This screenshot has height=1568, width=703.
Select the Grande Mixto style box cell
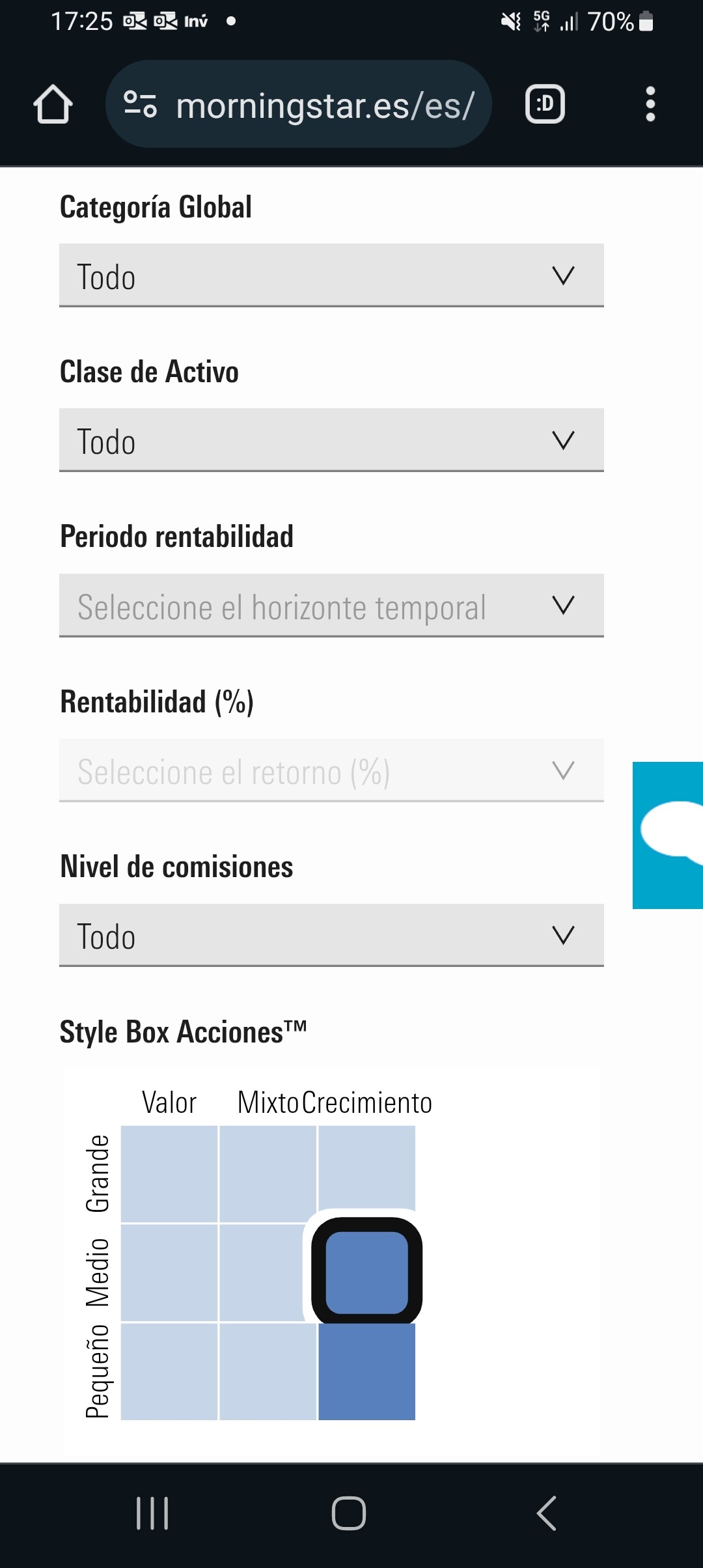pos(268,1174)
